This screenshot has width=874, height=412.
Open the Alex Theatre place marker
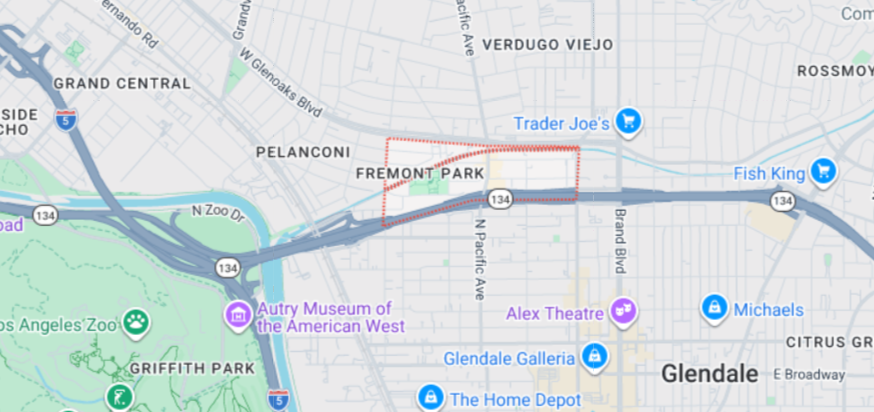point(624,312)
